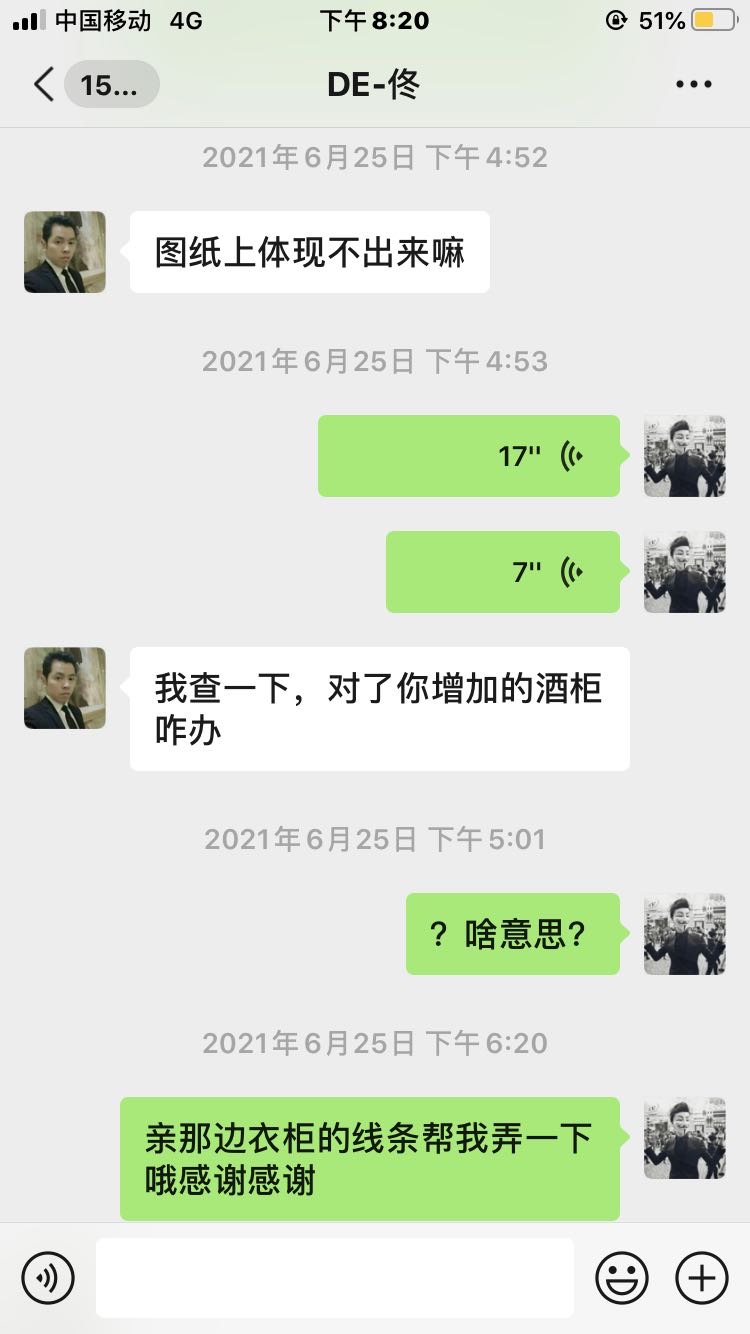Switch to voice input mode

point(48,1277)
